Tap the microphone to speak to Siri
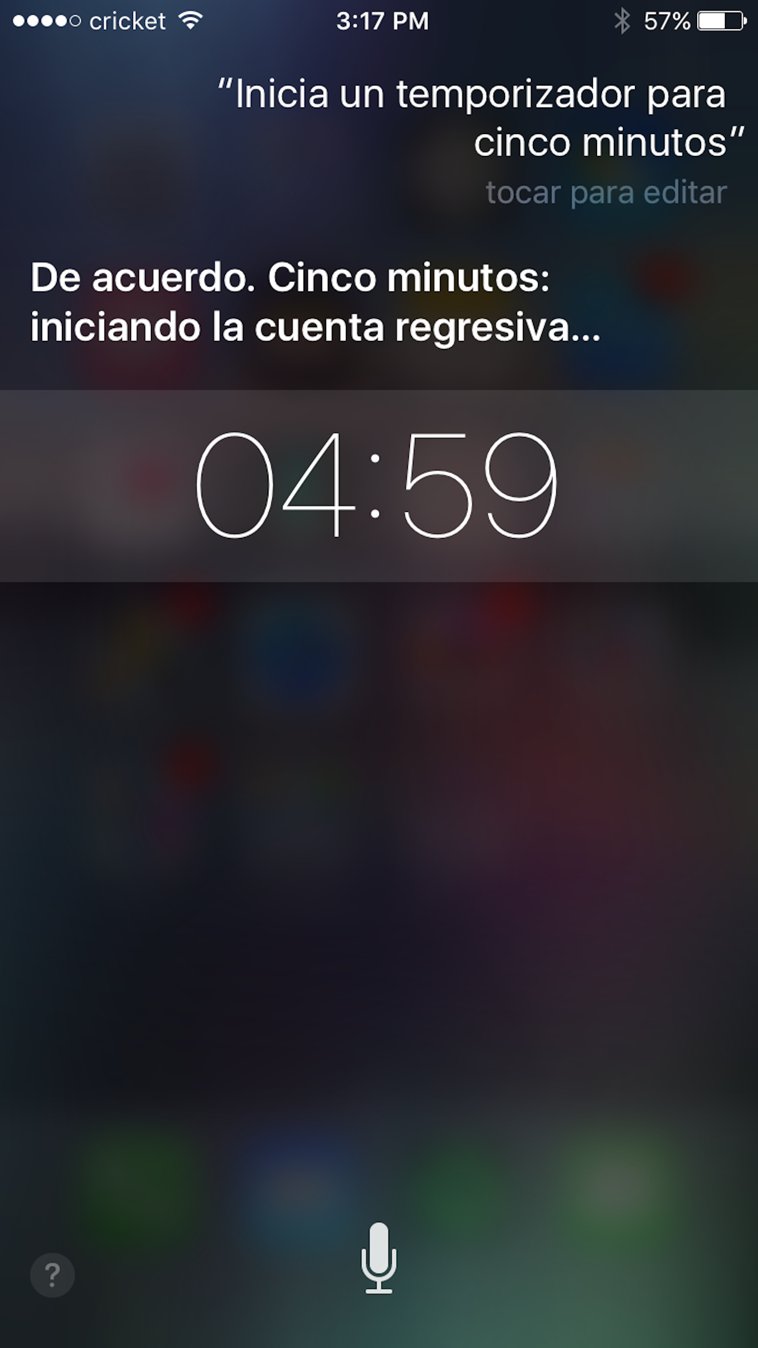This screenshot has height=1348, width=758. tap(379, 1256)
